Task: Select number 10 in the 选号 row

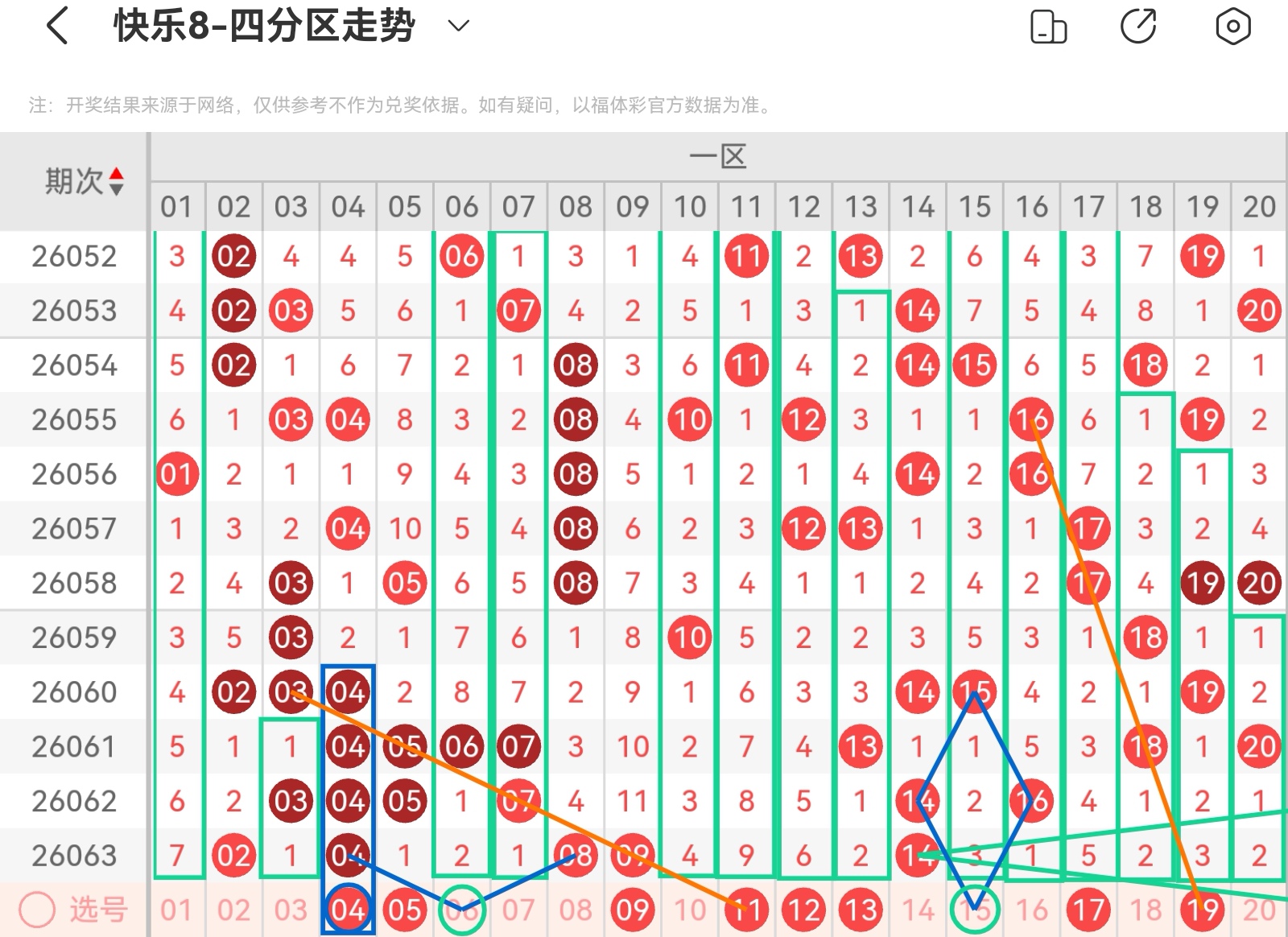Action: (690, 910)
